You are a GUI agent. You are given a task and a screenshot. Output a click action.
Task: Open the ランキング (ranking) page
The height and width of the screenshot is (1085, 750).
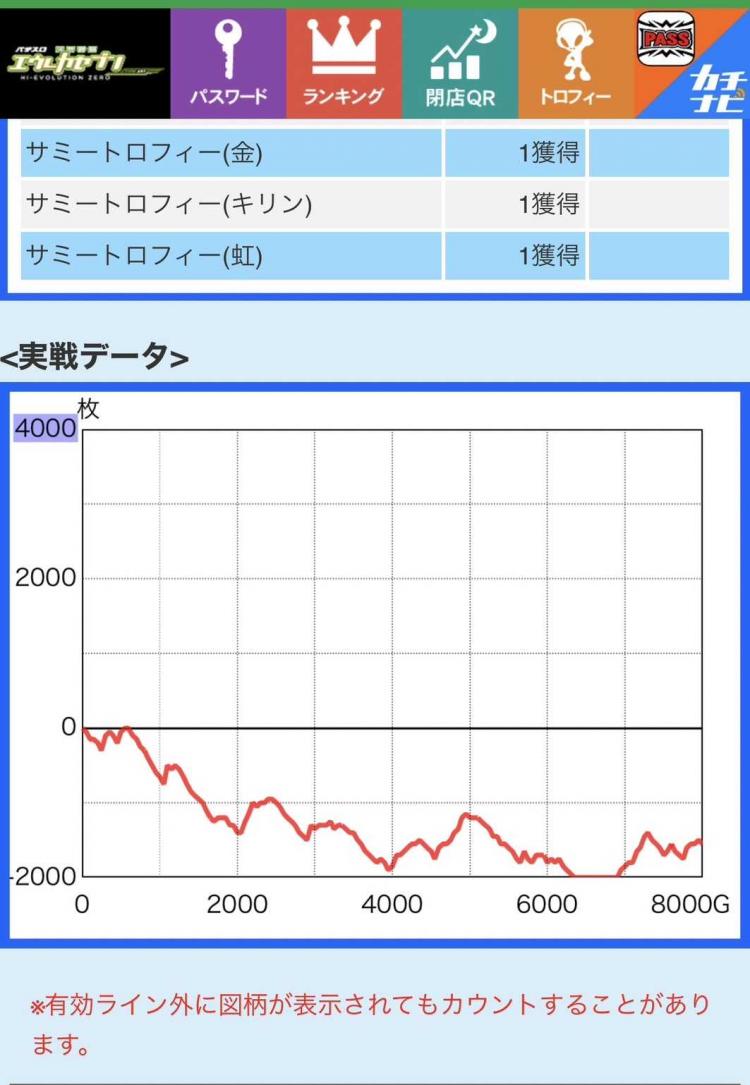tap(344, 64)
